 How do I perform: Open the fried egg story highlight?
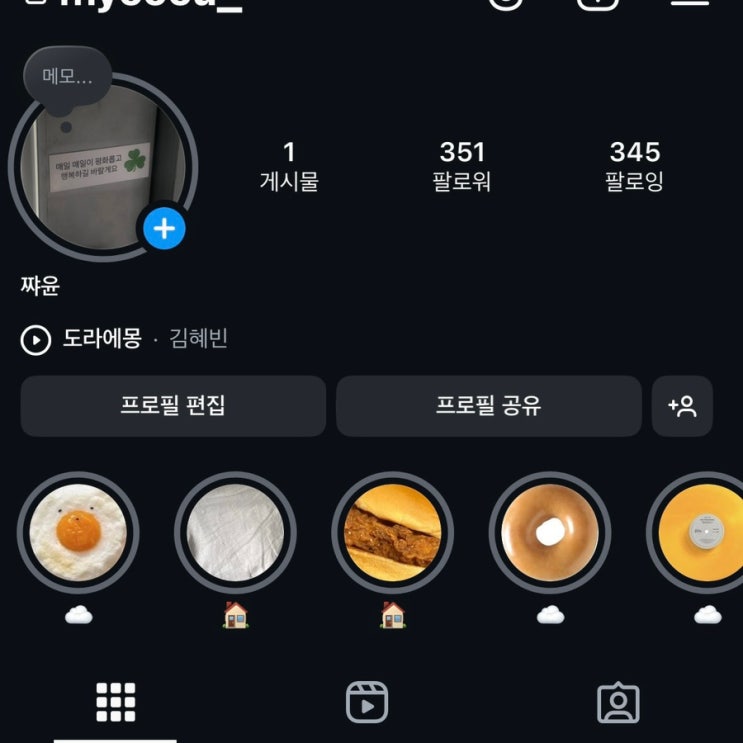78,533
